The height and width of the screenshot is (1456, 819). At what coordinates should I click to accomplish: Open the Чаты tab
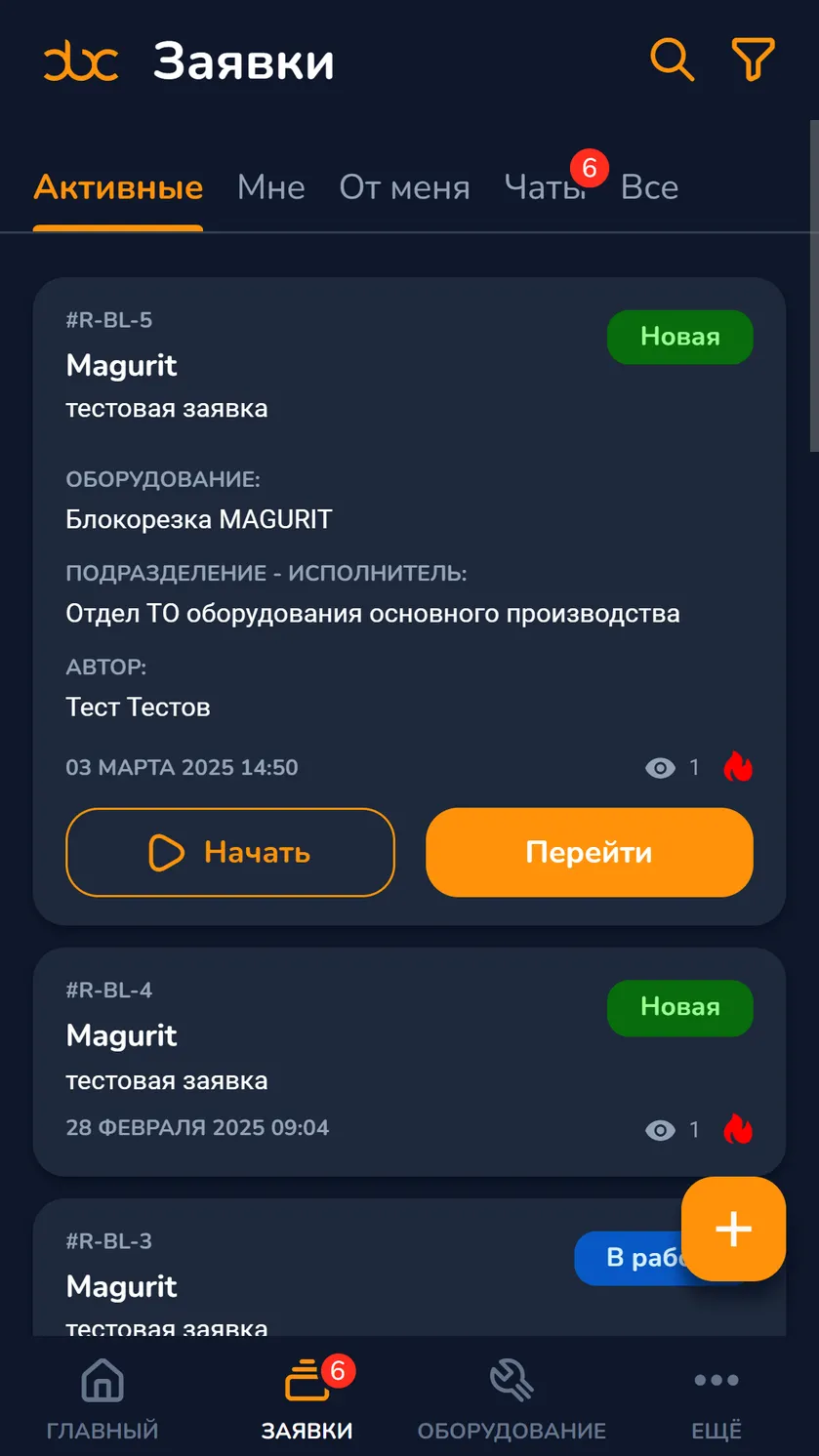[x=545, y=187]
